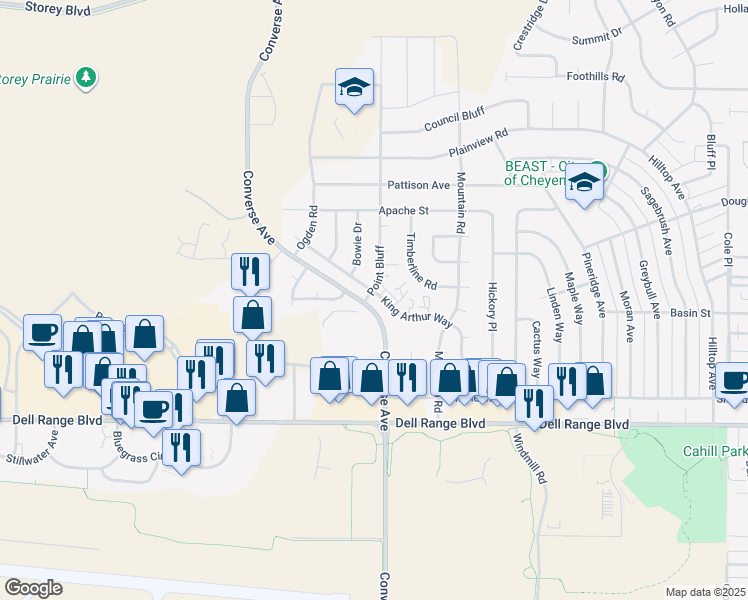Open the school marker beside Pattison Ave
Image resolution: width=748 pixels, height=600 pixels.
584,183
